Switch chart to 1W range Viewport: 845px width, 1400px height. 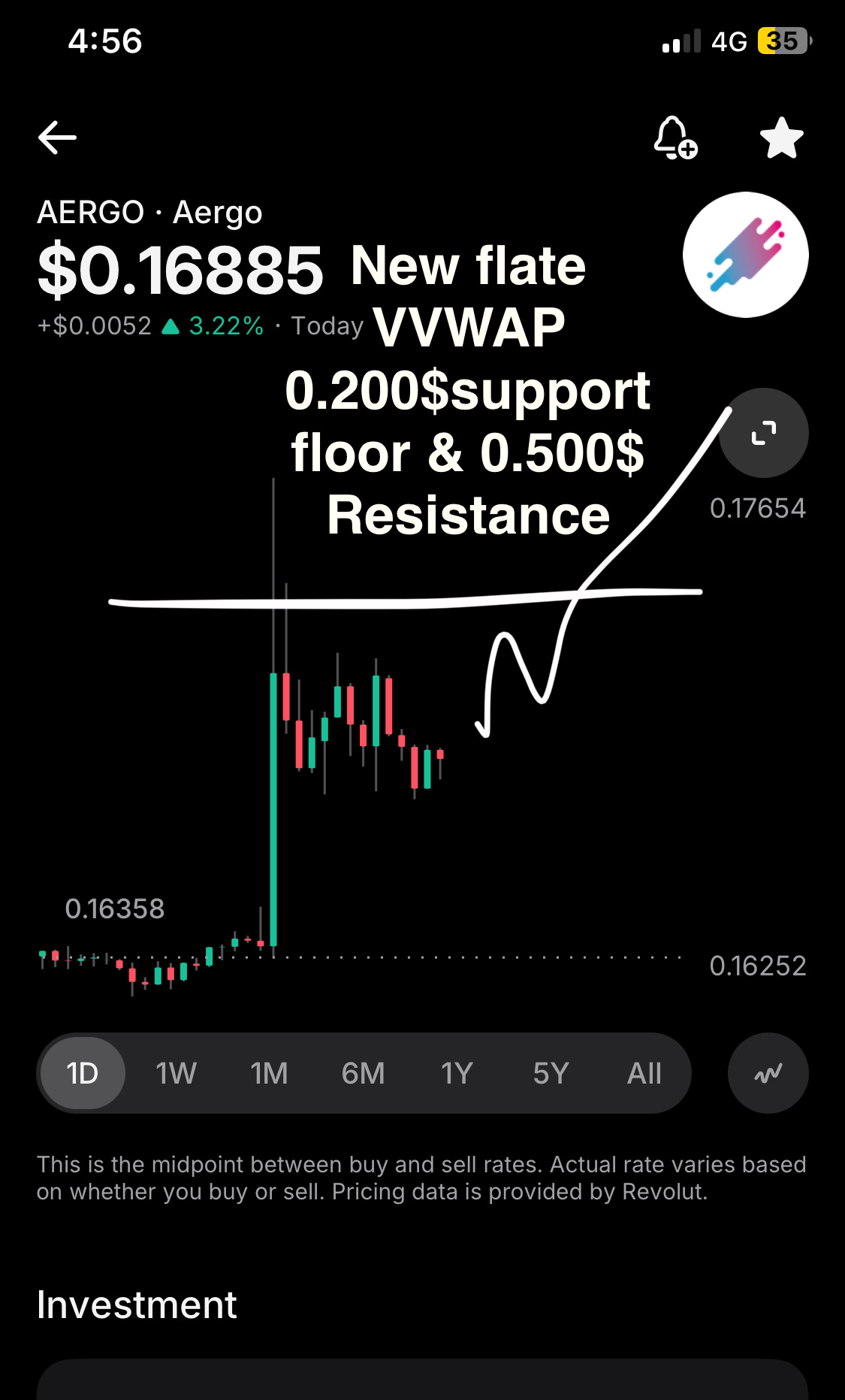click(176, 1073)
